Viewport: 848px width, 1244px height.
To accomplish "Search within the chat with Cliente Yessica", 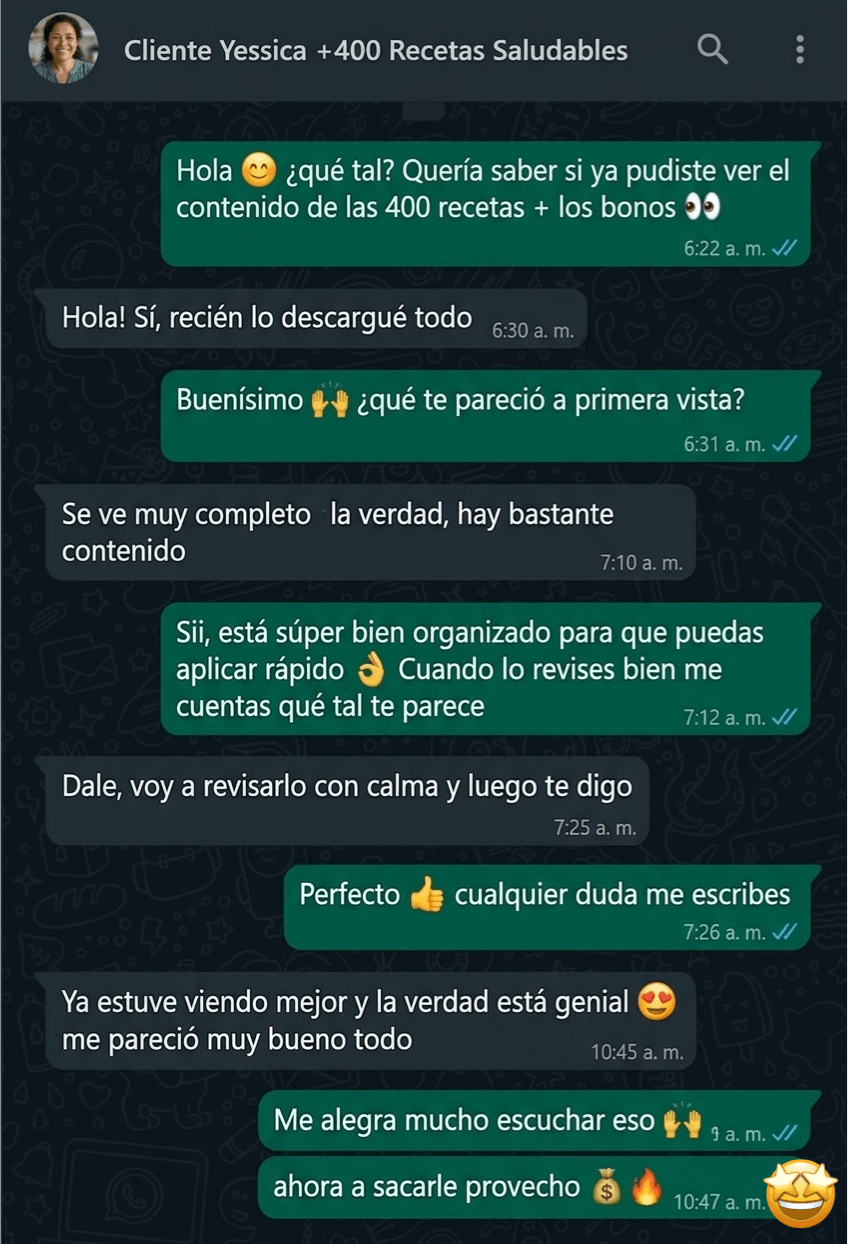I will click(x=712, y=49).
